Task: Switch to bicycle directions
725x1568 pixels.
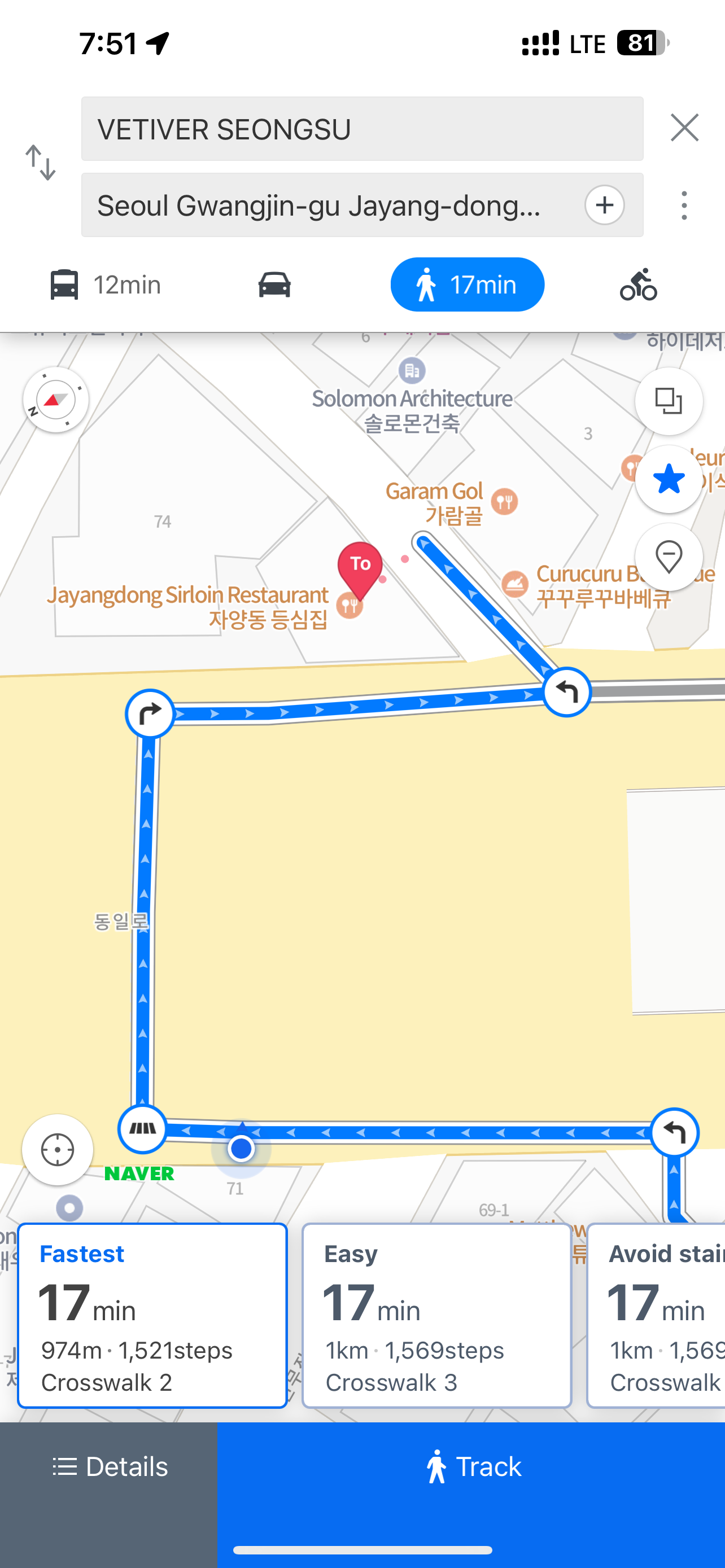Action: pos(638,285)
